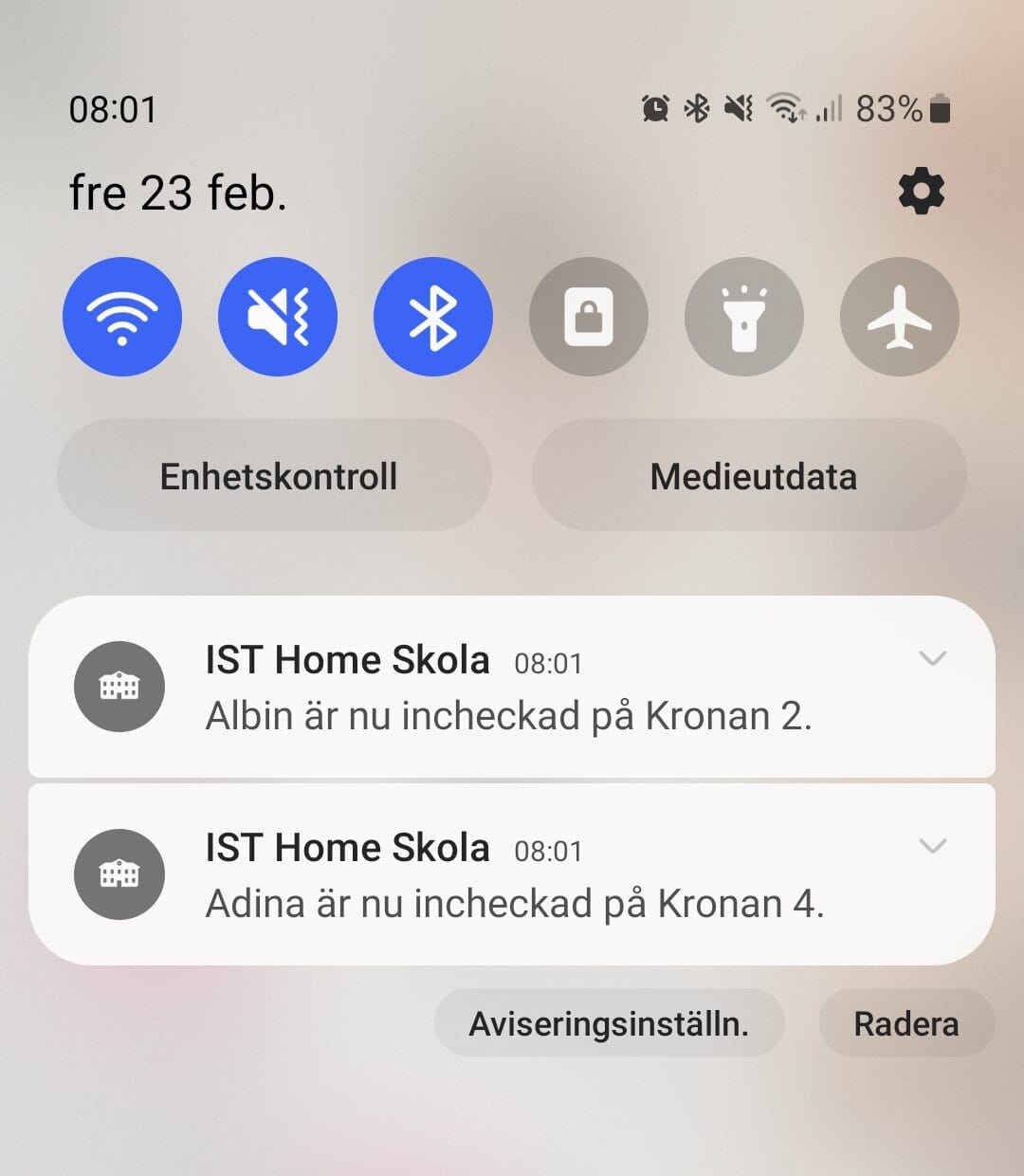Open settings via the gear icon

(x=921, y=192)
